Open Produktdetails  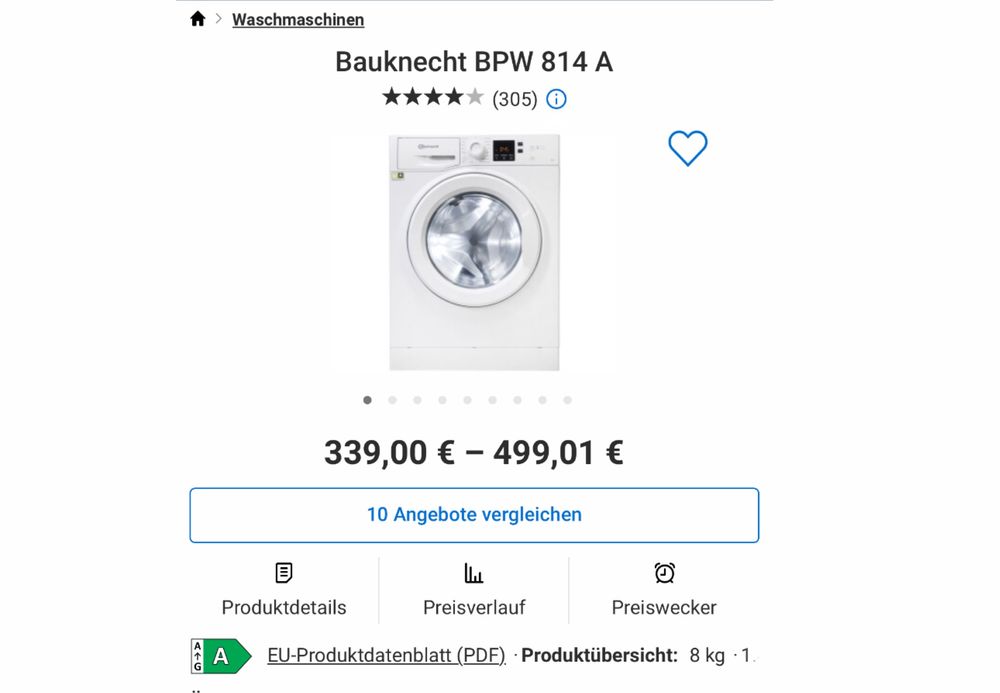point(284,590)
